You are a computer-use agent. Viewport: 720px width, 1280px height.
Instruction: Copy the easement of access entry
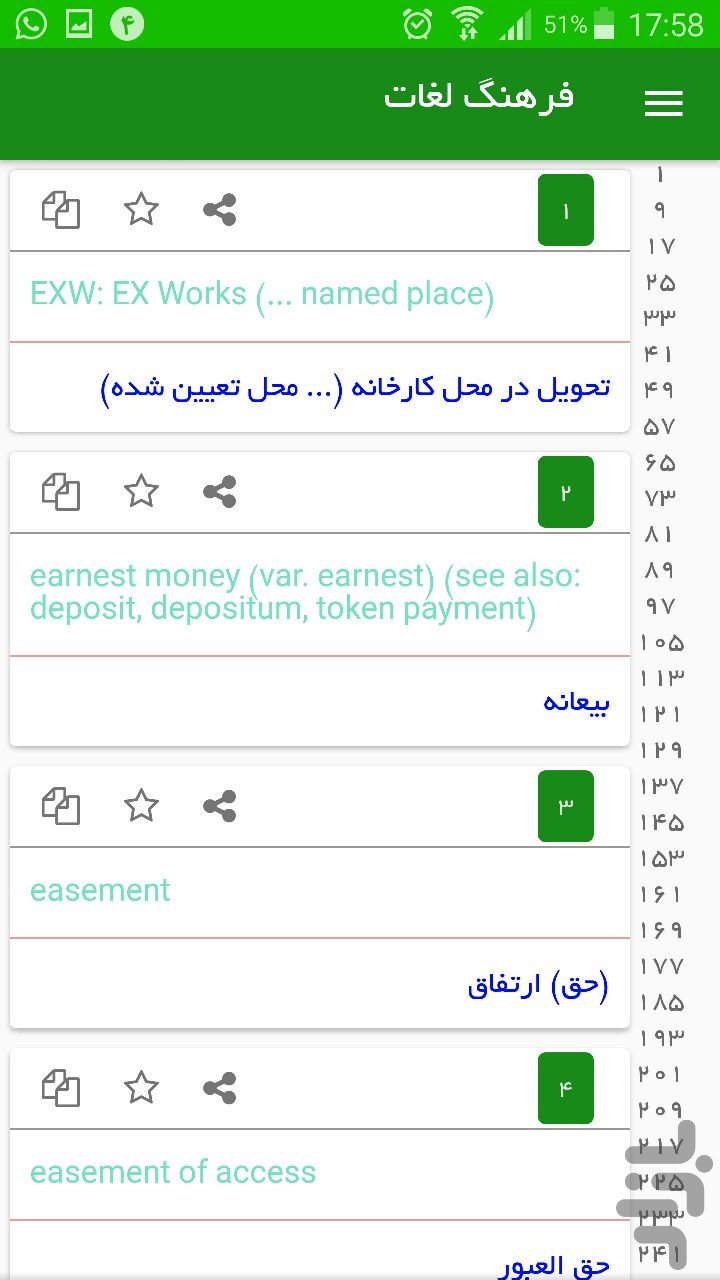click(x=61, y=1088)
